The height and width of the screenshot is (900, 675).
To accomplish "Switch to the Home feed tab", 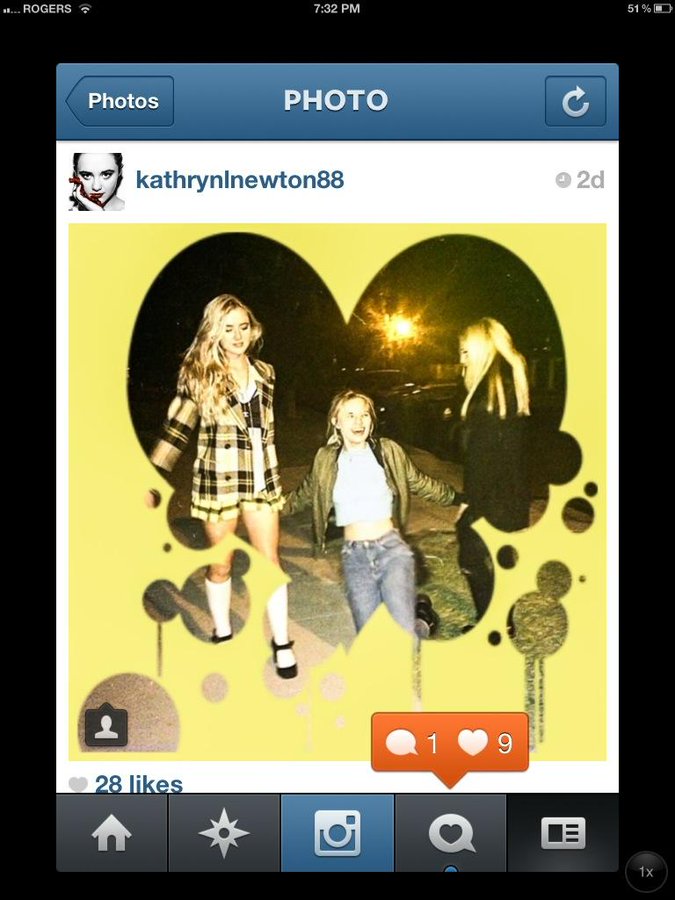I will click(111, 833).
